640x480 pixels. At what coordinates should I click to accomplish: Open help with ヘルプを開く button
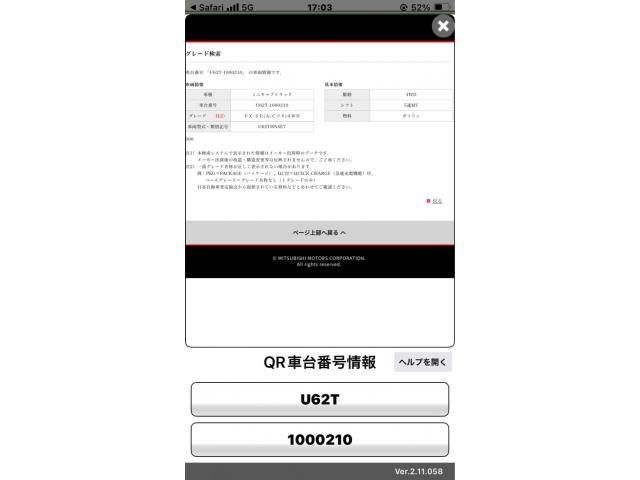coord(423,362)
